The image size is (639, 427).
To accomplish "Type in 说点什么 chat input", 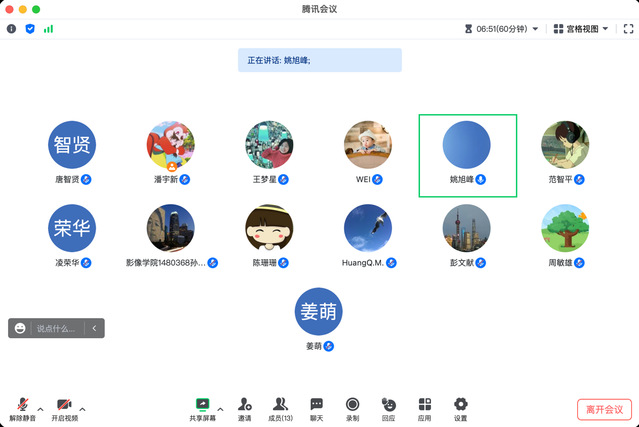I will tap(55, 328).
